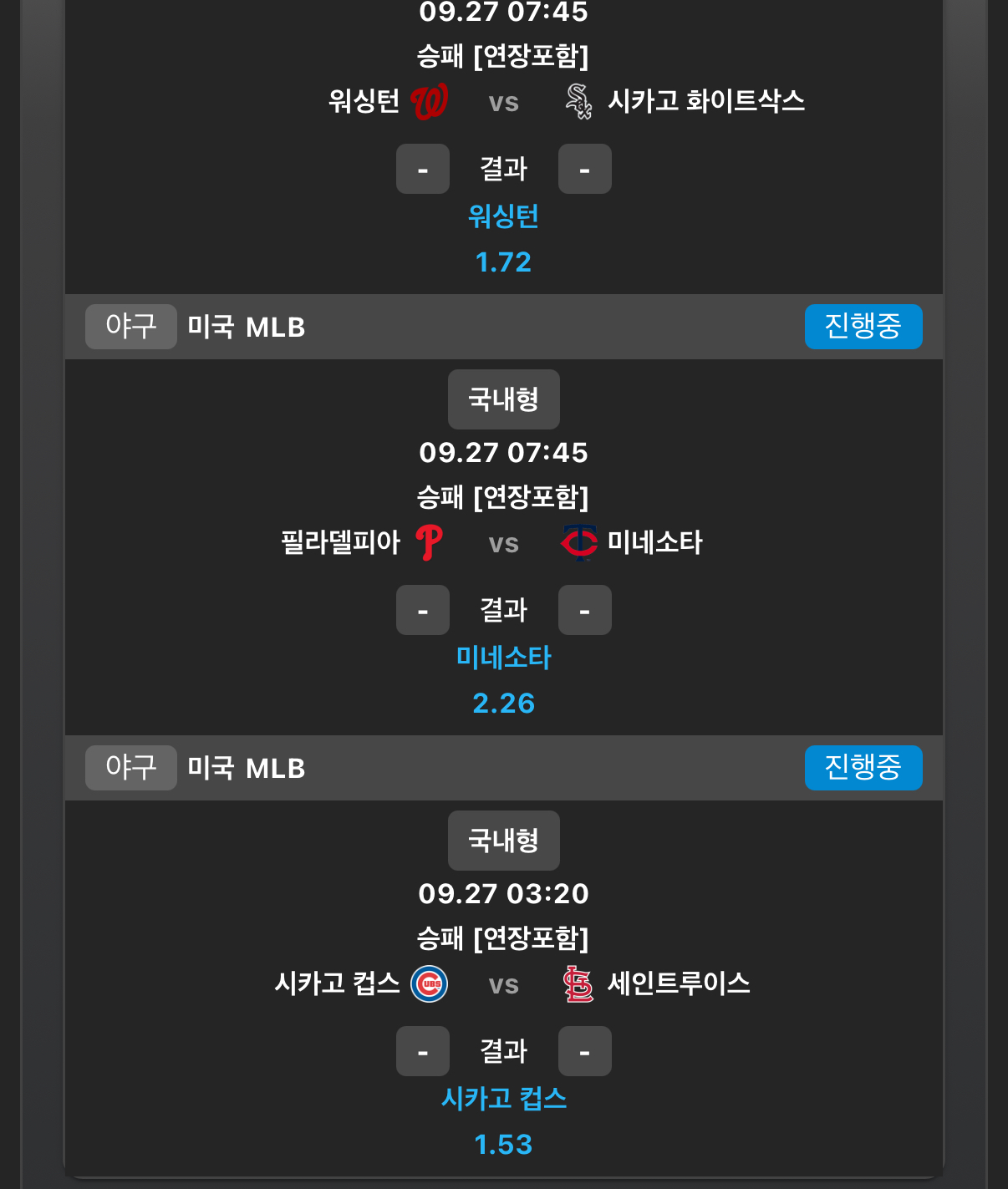Open the Chicago Cubs vs St. Louis match

[503, 984]
